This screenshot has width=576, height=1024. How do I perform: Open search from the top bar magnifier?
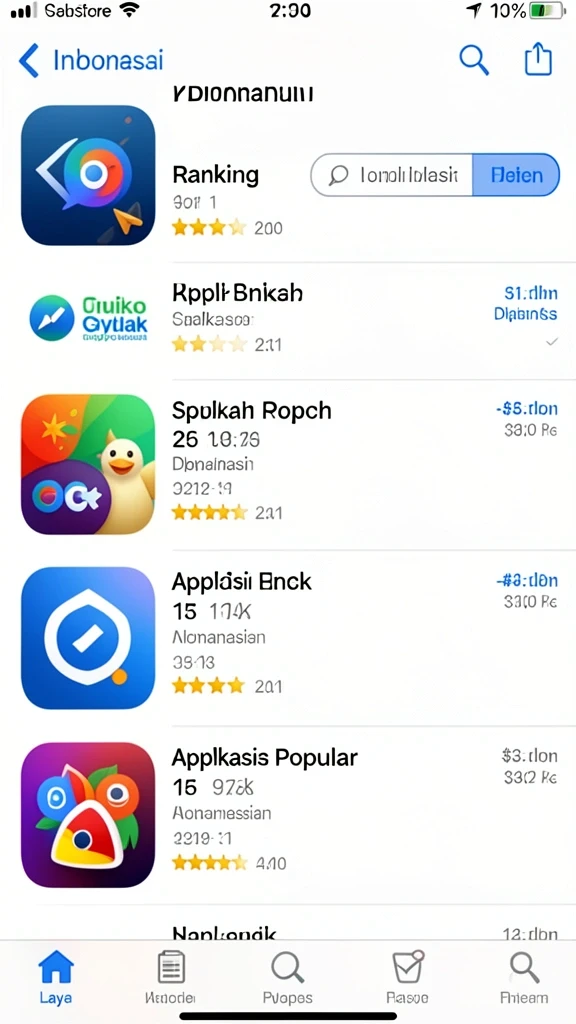tap(474, 60)
